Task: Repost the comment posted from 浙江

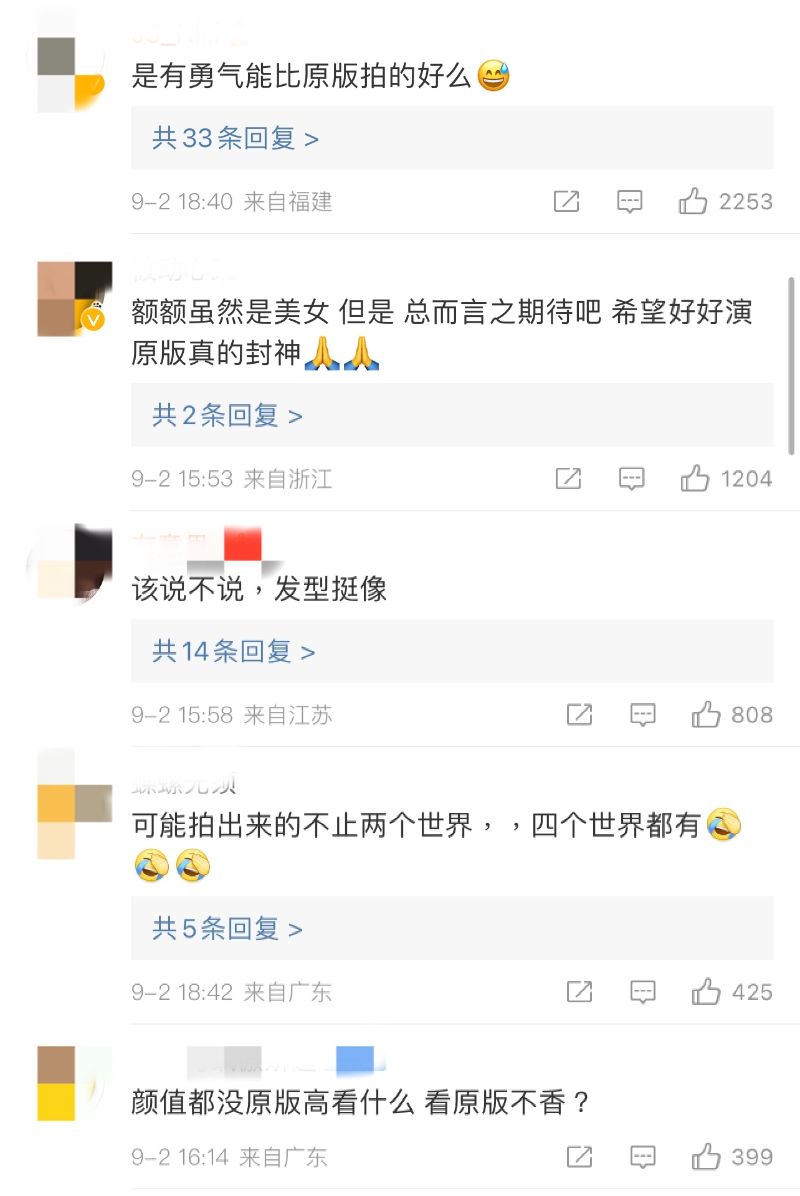Action: [568, 479]
